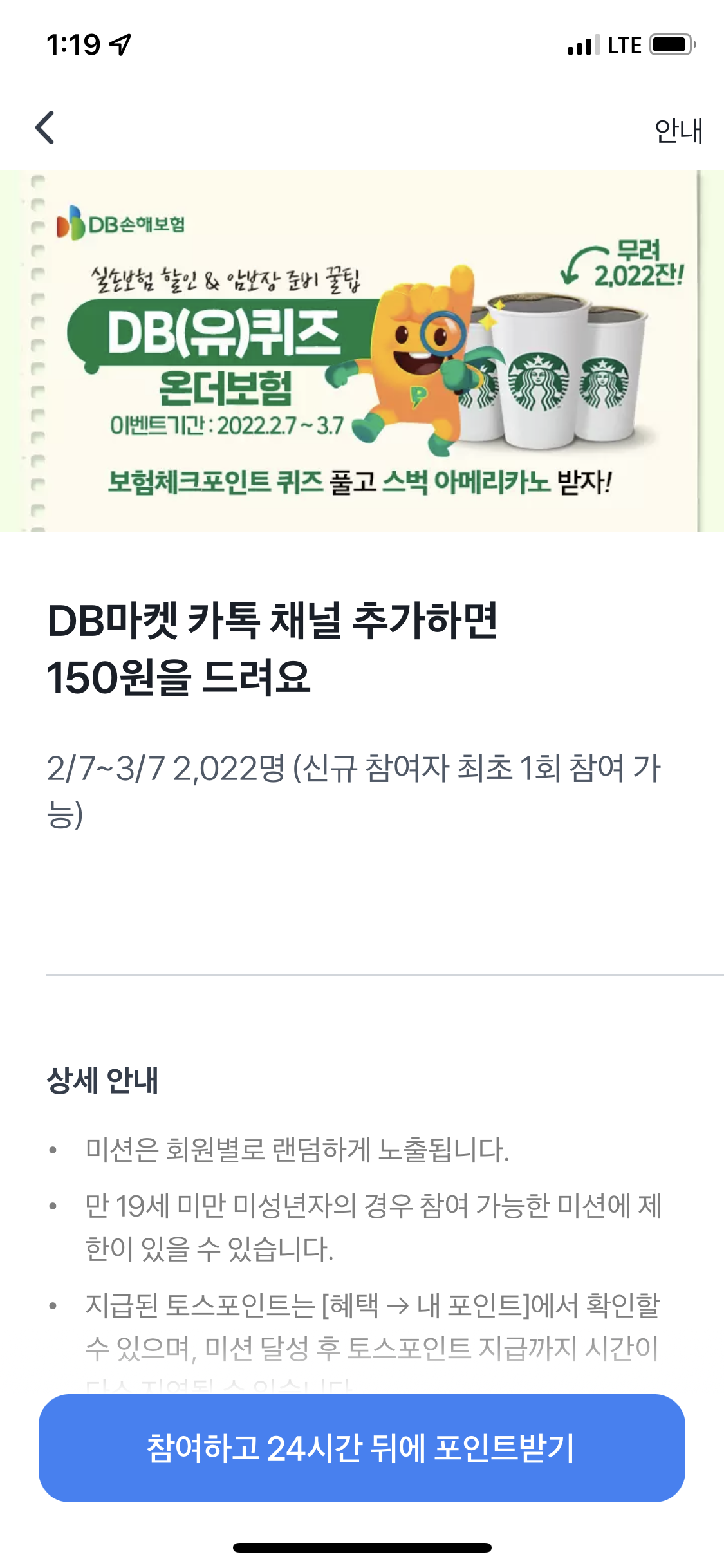724x1568 pixels.
Task: Open the 안내 info link
Action: pos(678,131)
